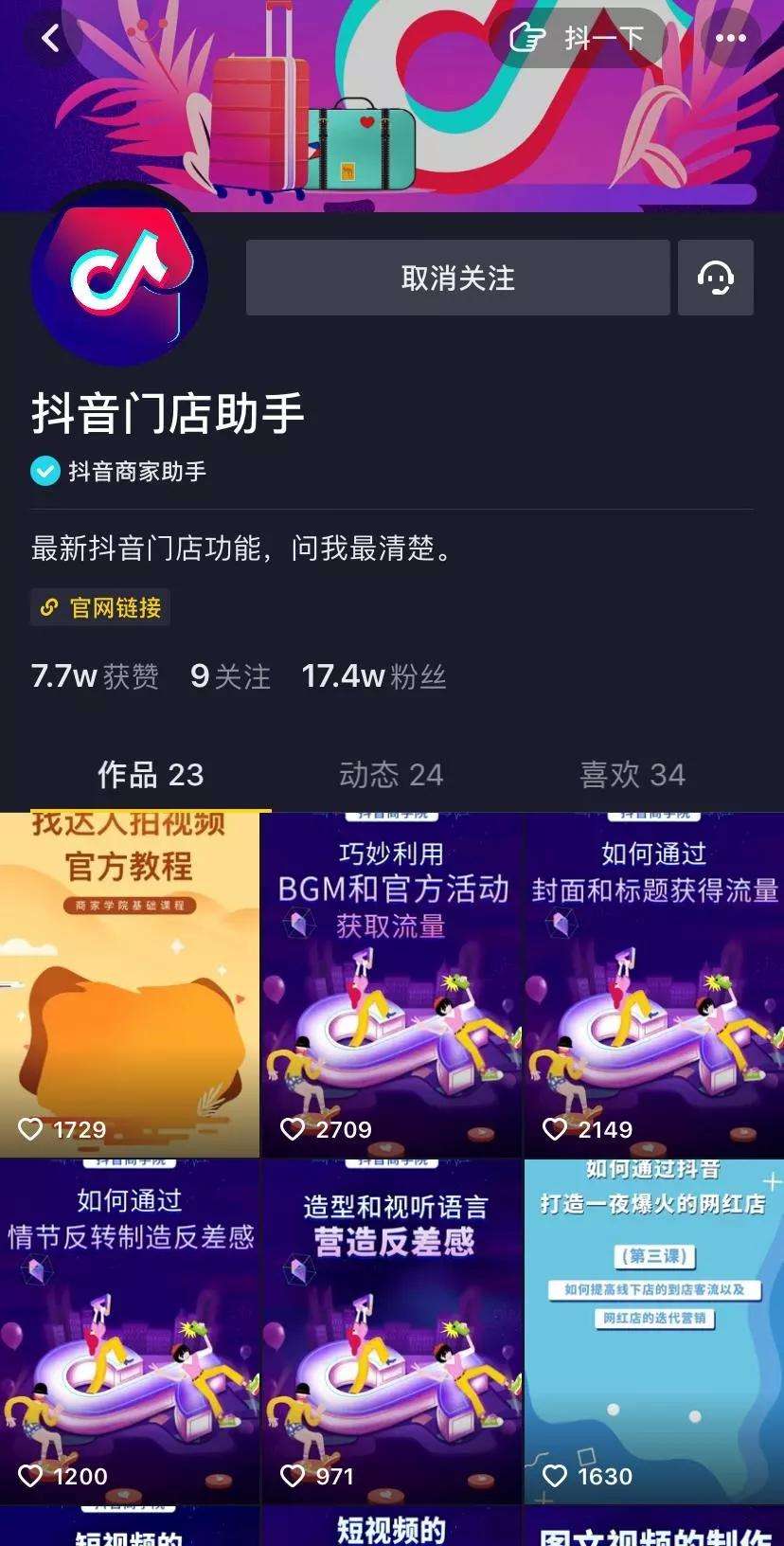The image size is (784, 1546).
Task: Tap the 官网链接 chain-link icon
Action: click(49, 607)
